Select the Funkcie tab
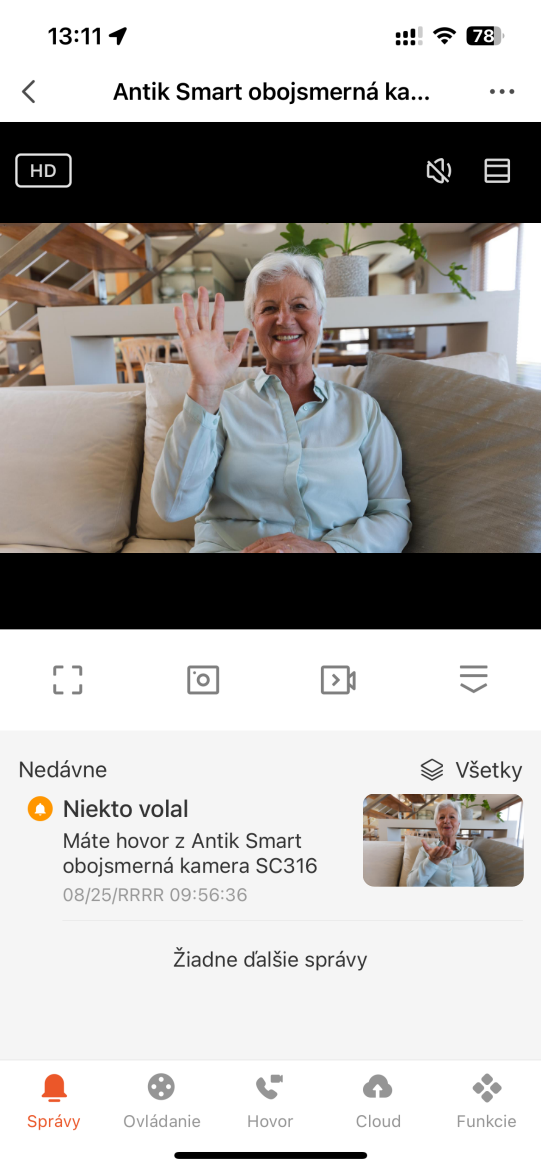541x1170 pixels. (487, 1101)
